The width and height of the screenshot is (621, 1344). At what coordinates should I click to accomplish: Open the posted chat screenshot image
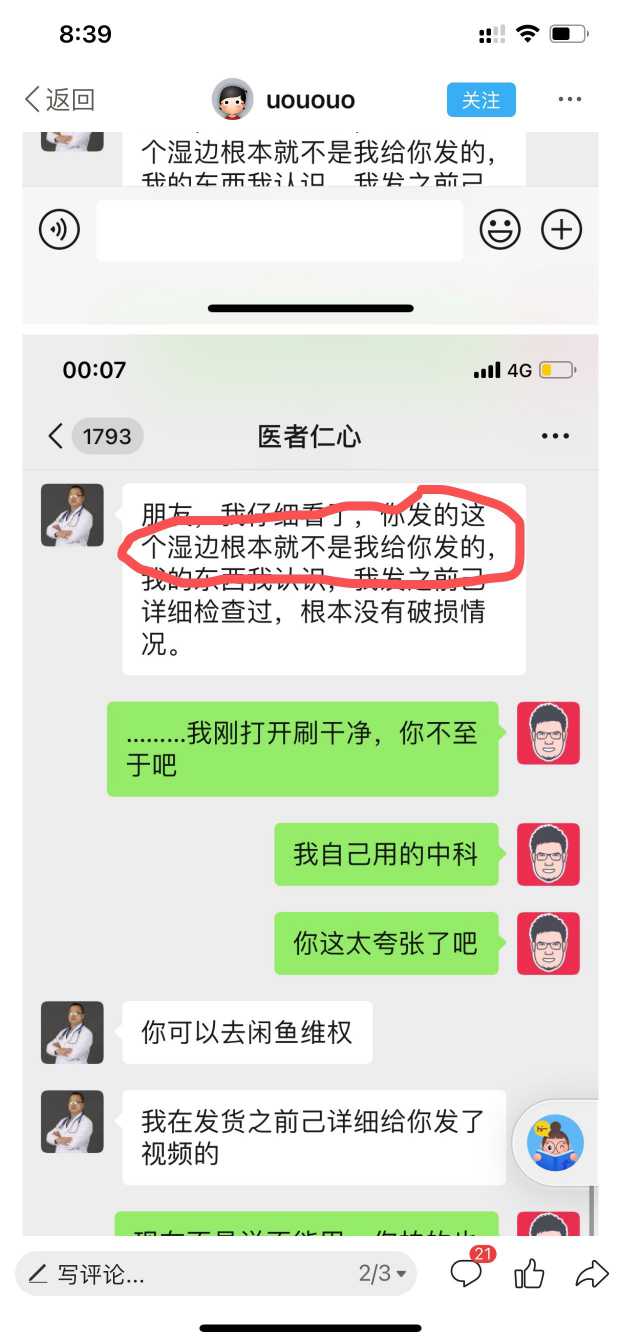pos(310,780)
